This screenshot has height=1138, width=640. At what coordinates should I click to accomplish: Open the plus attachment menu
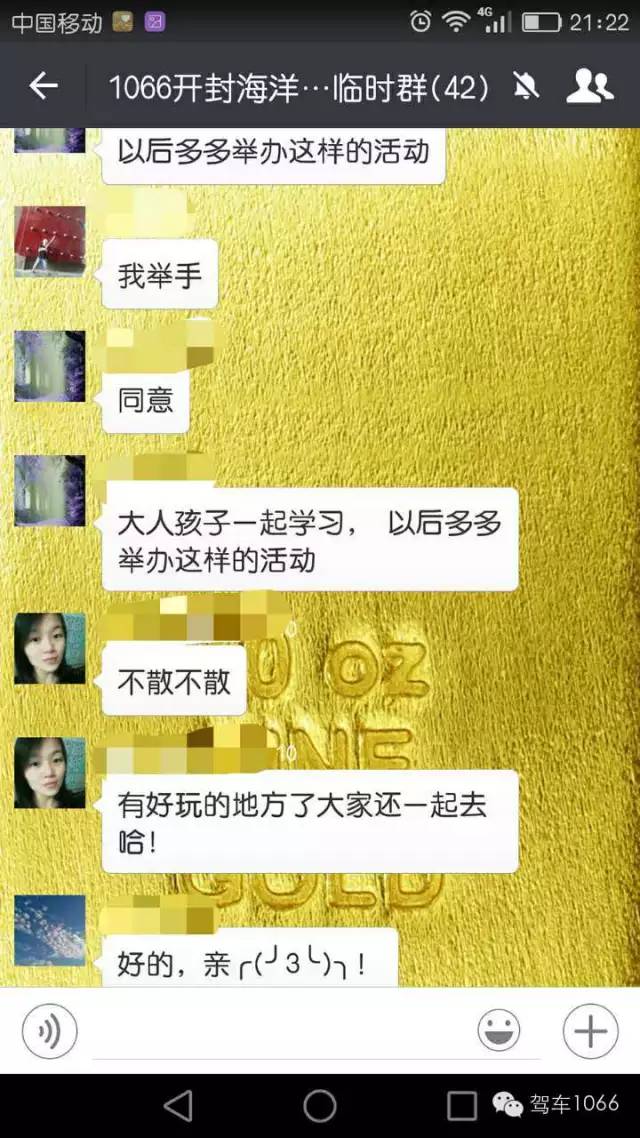[x=590, y=1030]
